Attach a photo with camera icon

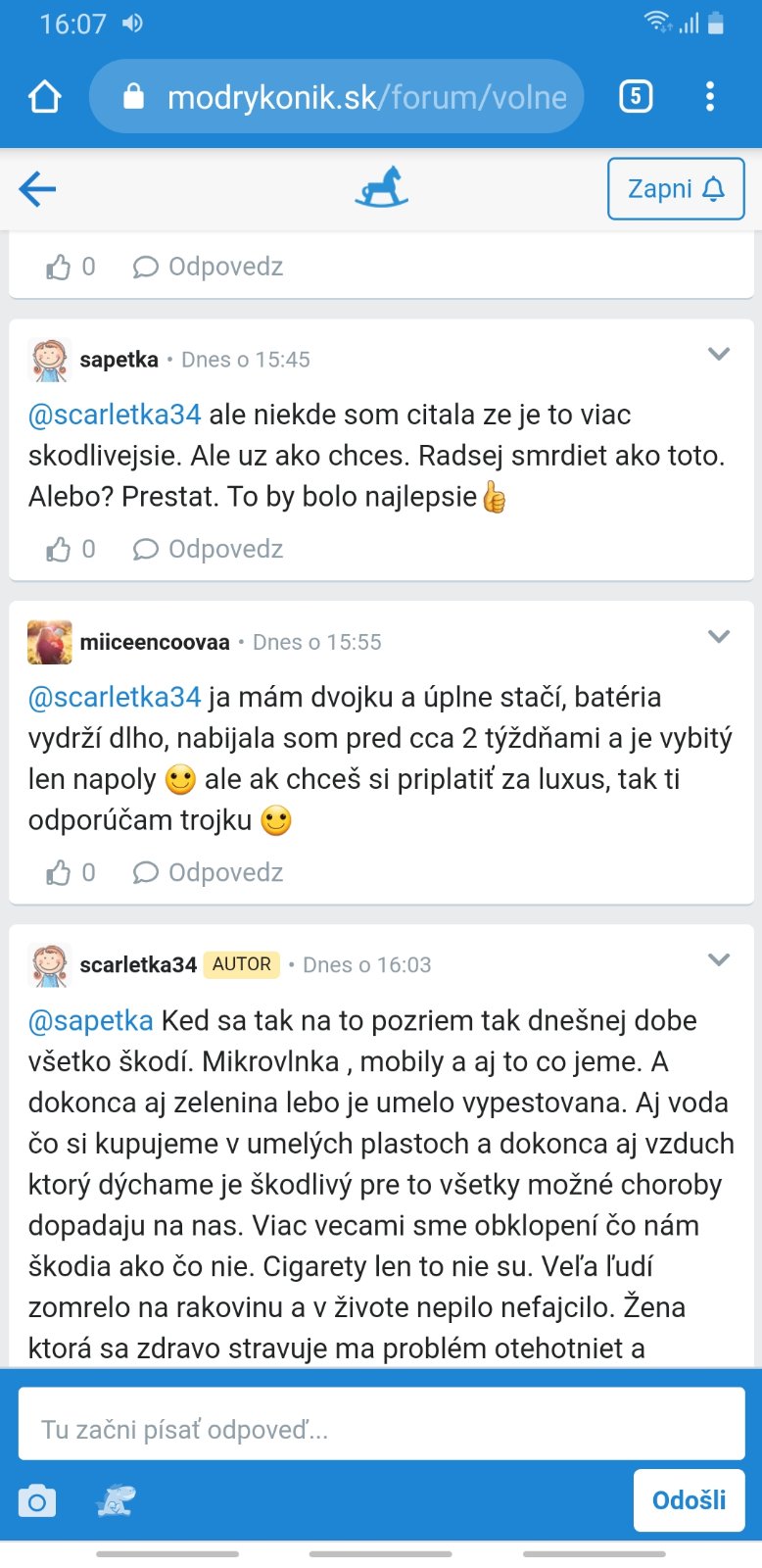click(x=37, y=1500)
